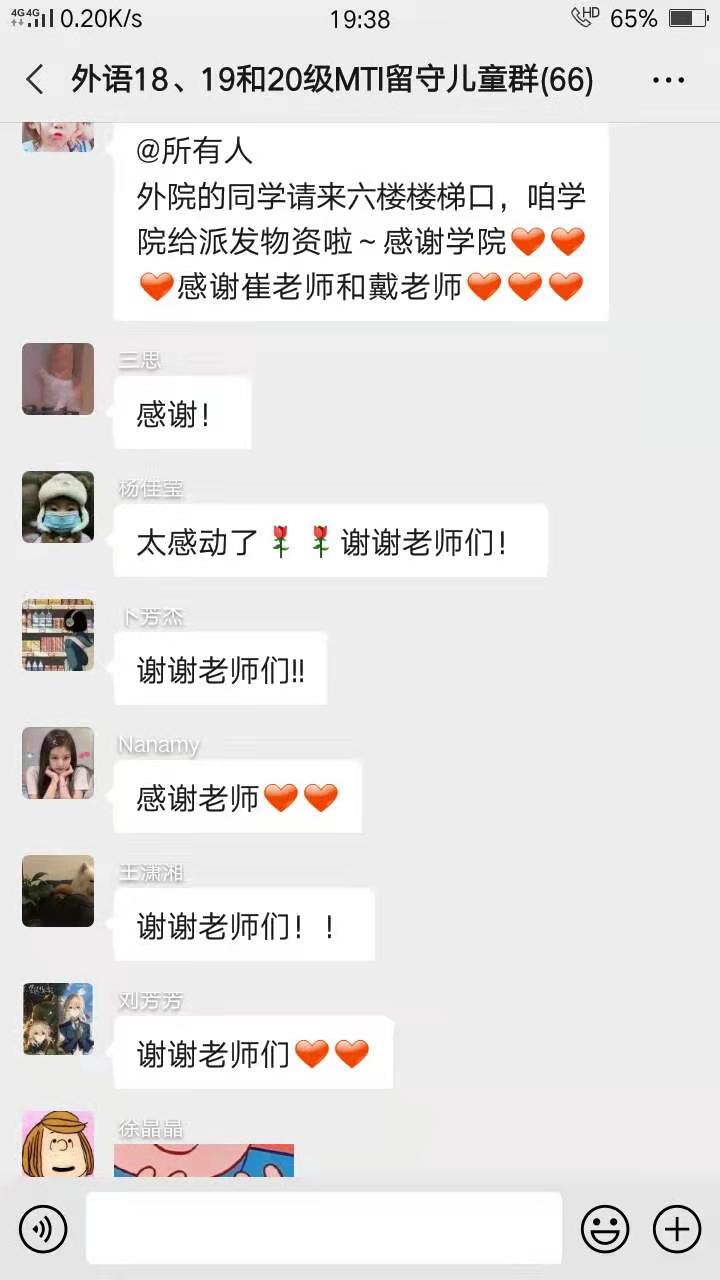Viewport: 720px width, 1280px height.
Task: Open 徐晶晶's cartoon avatar
Action: coord(58,1145)
